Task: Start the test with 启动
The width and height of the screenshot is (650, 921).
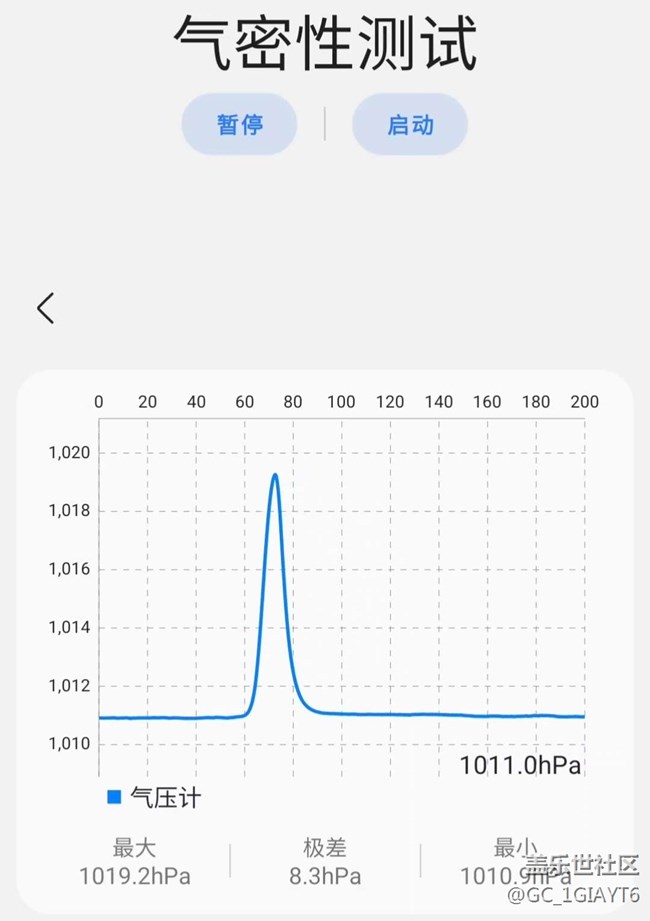Action: click(x=410, y=125)
